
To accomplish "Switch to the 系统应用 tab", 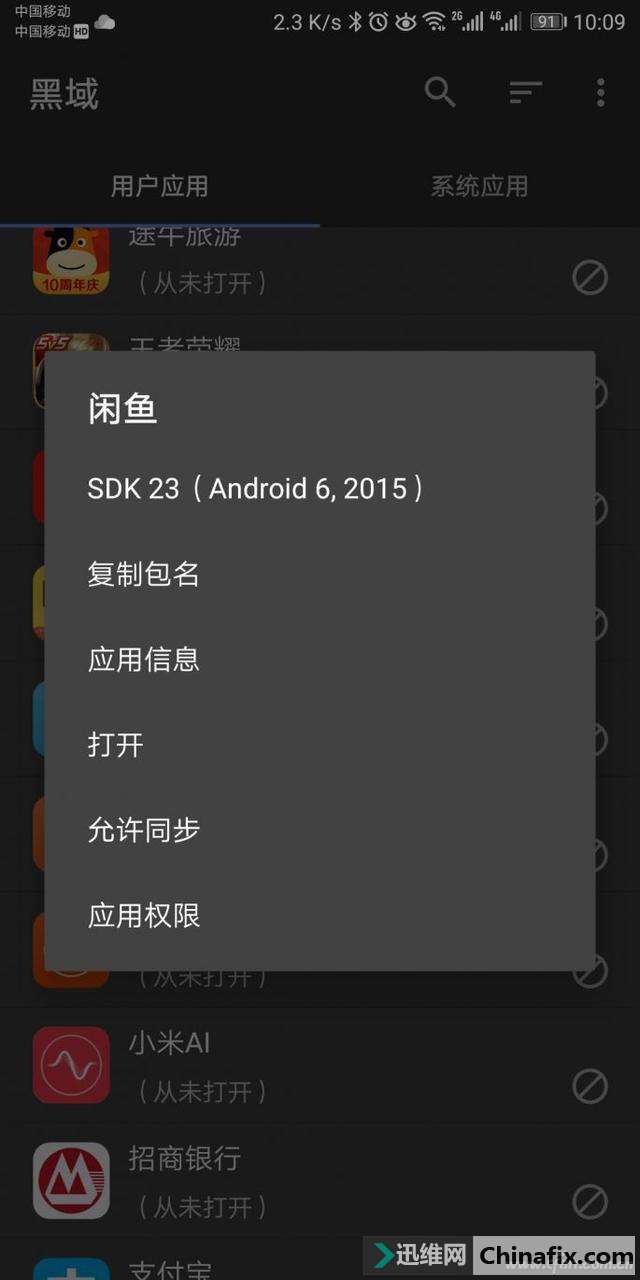I will tap(479, 186).
